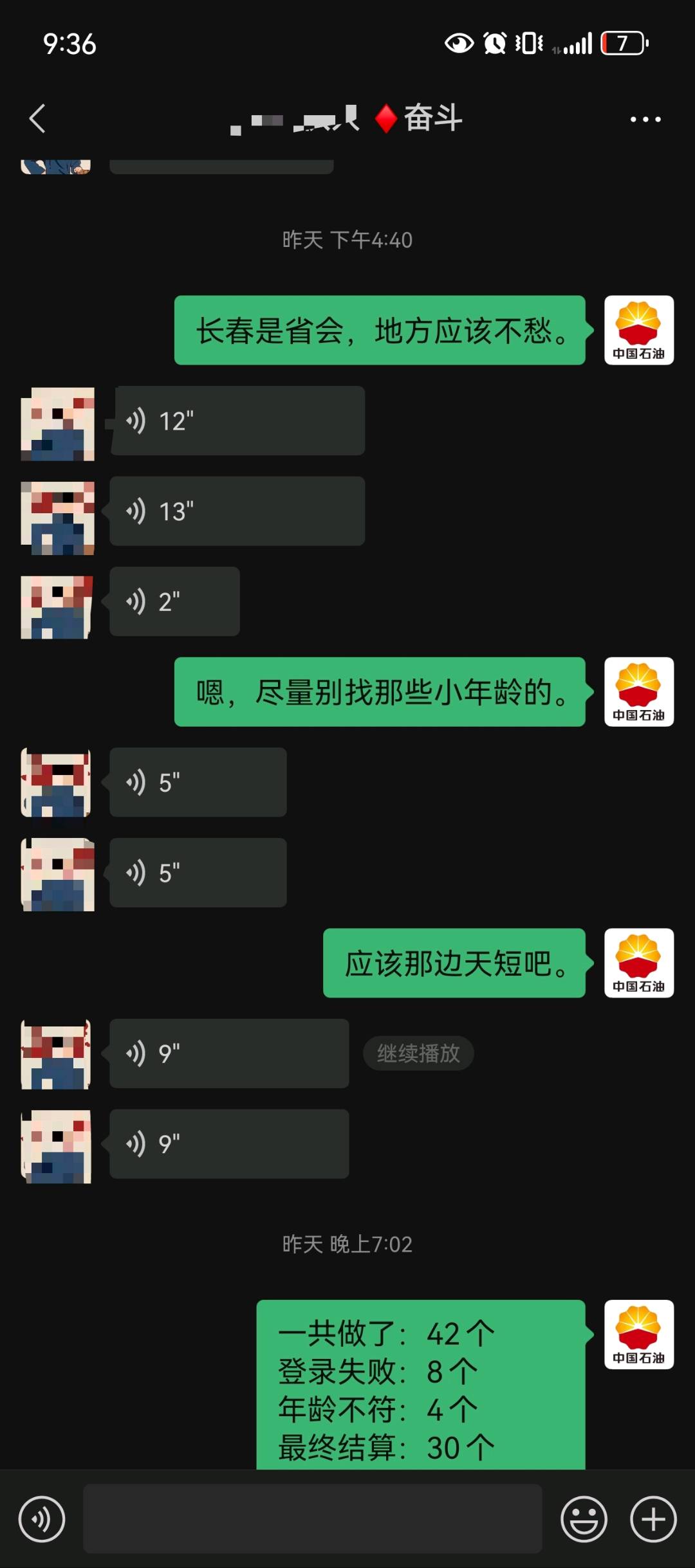Tap the back arrow to leave the chat
695x1568 pixels.
click(x=37, y=118)
